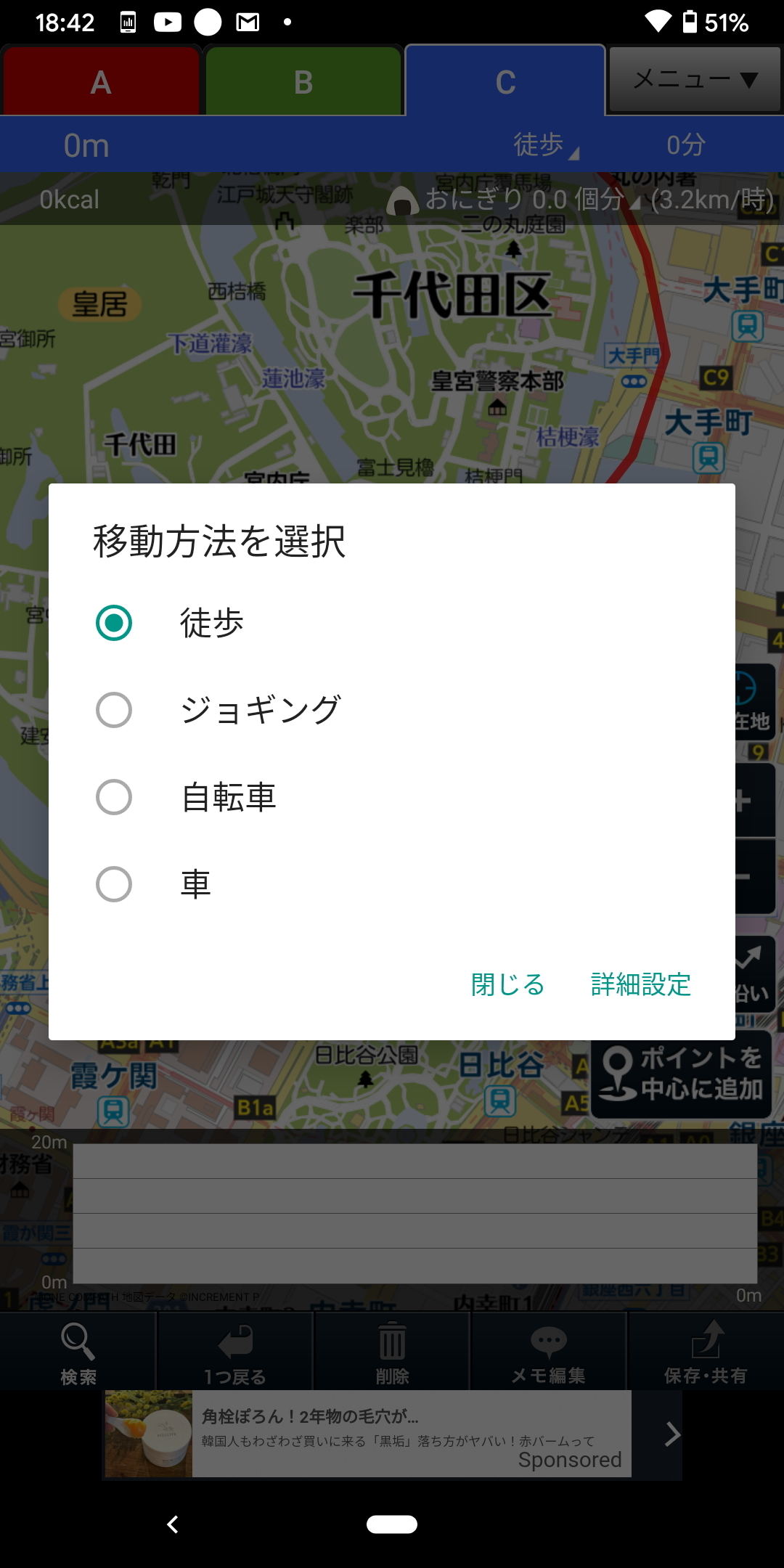784x1568 pixels.
Task: Pick the 車 car option
Action: pyautogui.click(x=392, y=884)
